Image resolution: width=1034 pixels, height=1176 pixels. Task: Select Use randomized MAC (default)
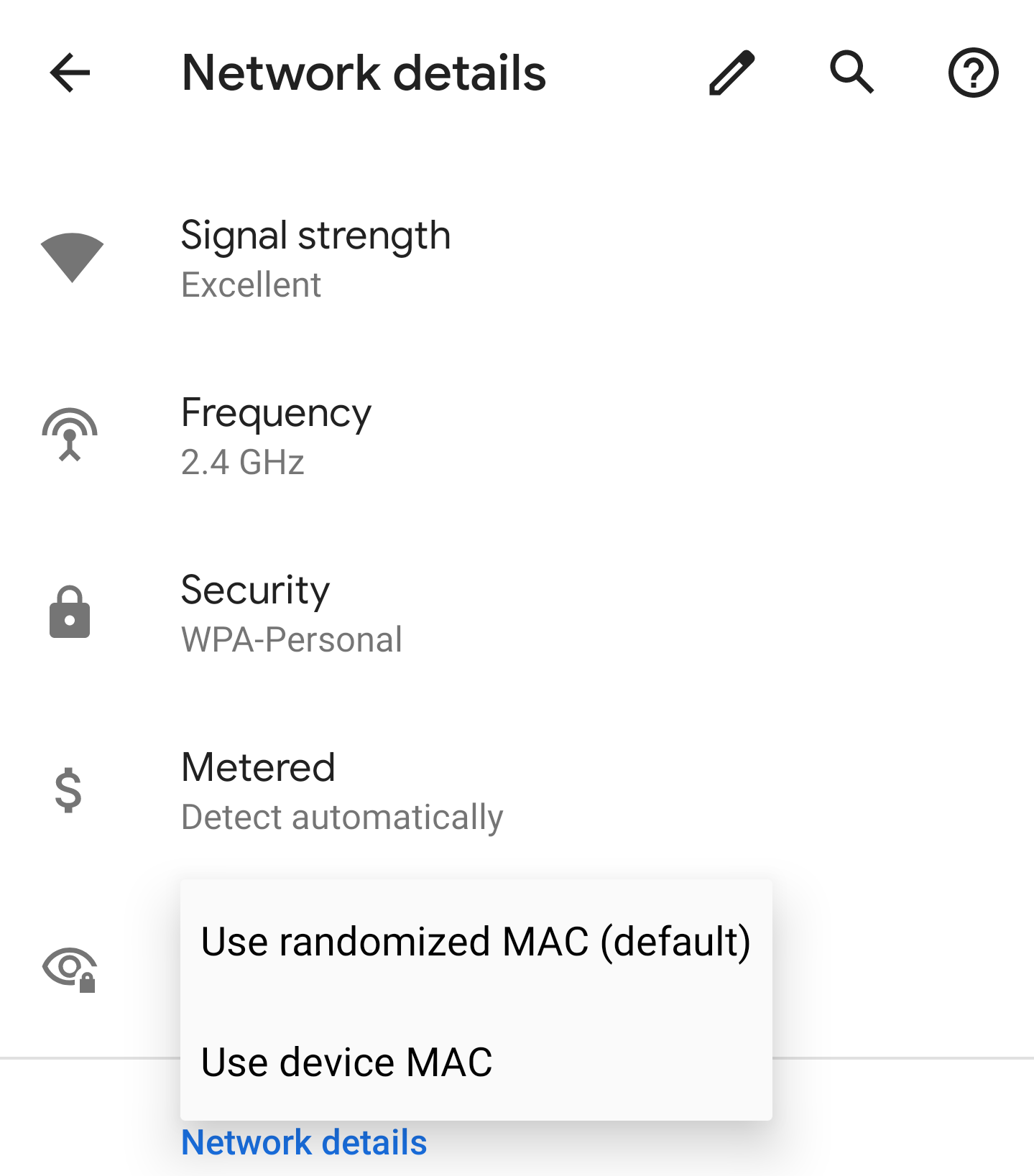(476, 942)
